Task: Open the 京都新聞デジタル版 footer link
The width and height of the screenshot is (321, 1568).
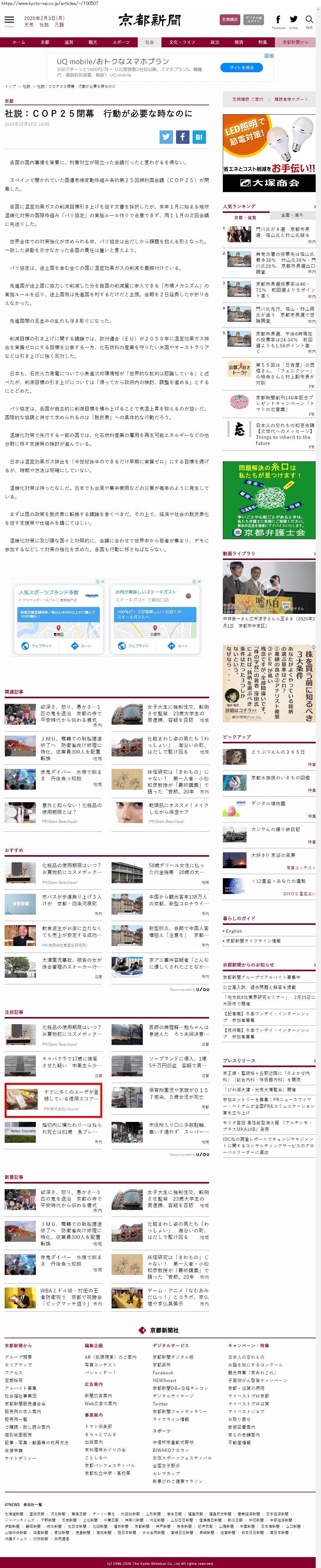Action: [x=173, y=1357]
